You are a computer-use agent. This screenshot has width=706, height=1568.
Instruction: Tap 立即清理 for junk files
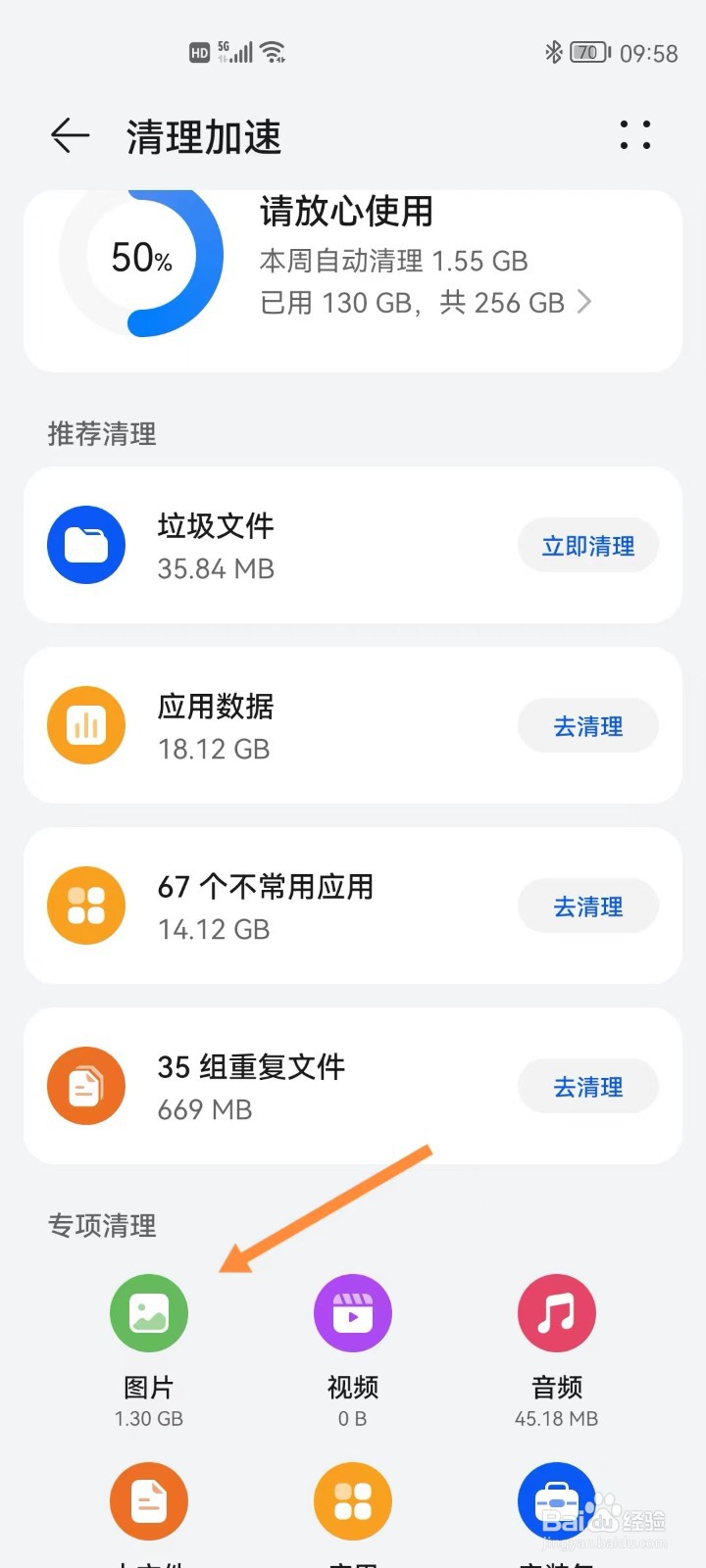pyautogui.click(x=588, y=546)
